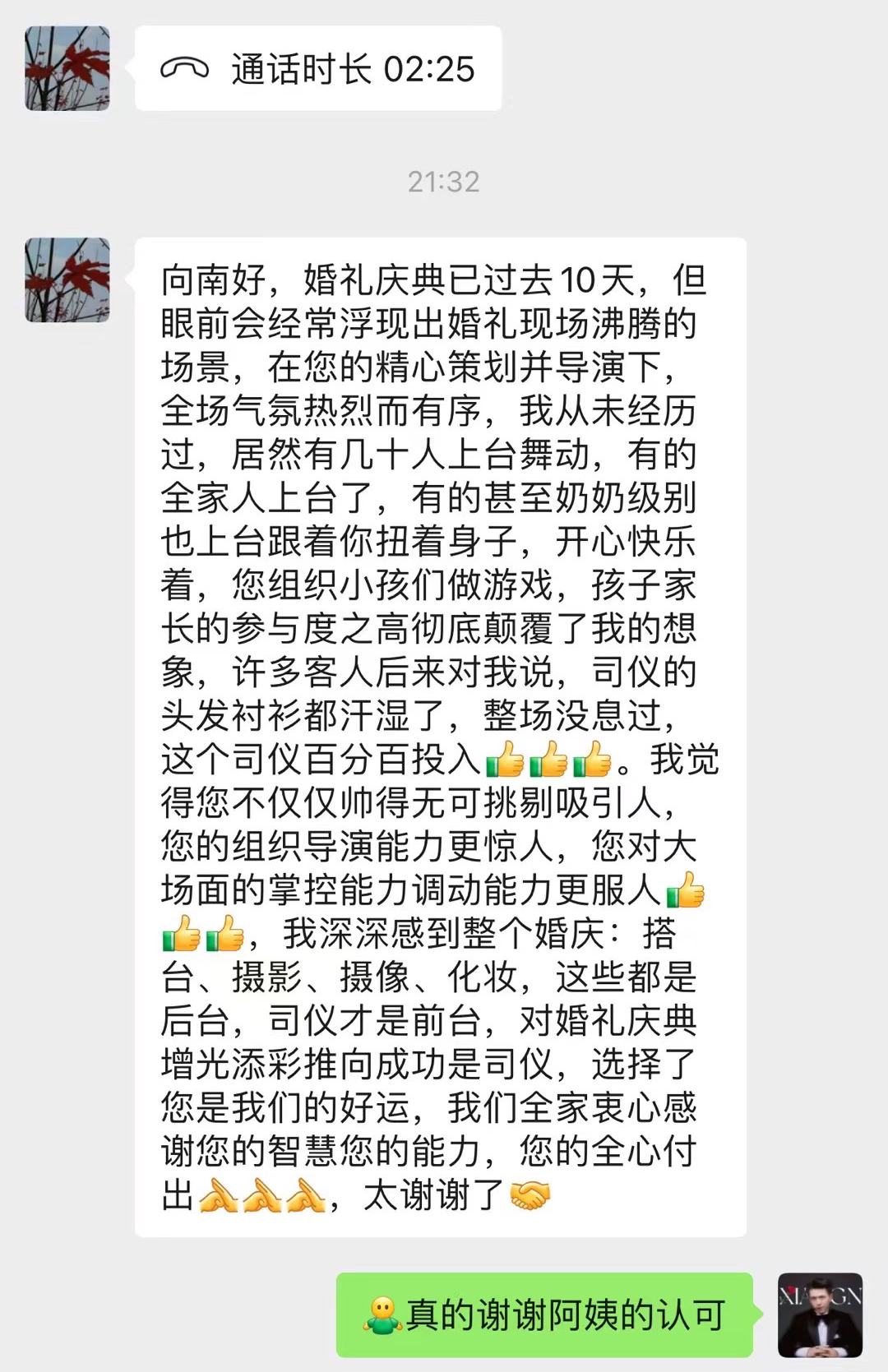Screen dimensions: 888x1372
Task: Open sender's avatar beside the call record
Action: (67, 68)
